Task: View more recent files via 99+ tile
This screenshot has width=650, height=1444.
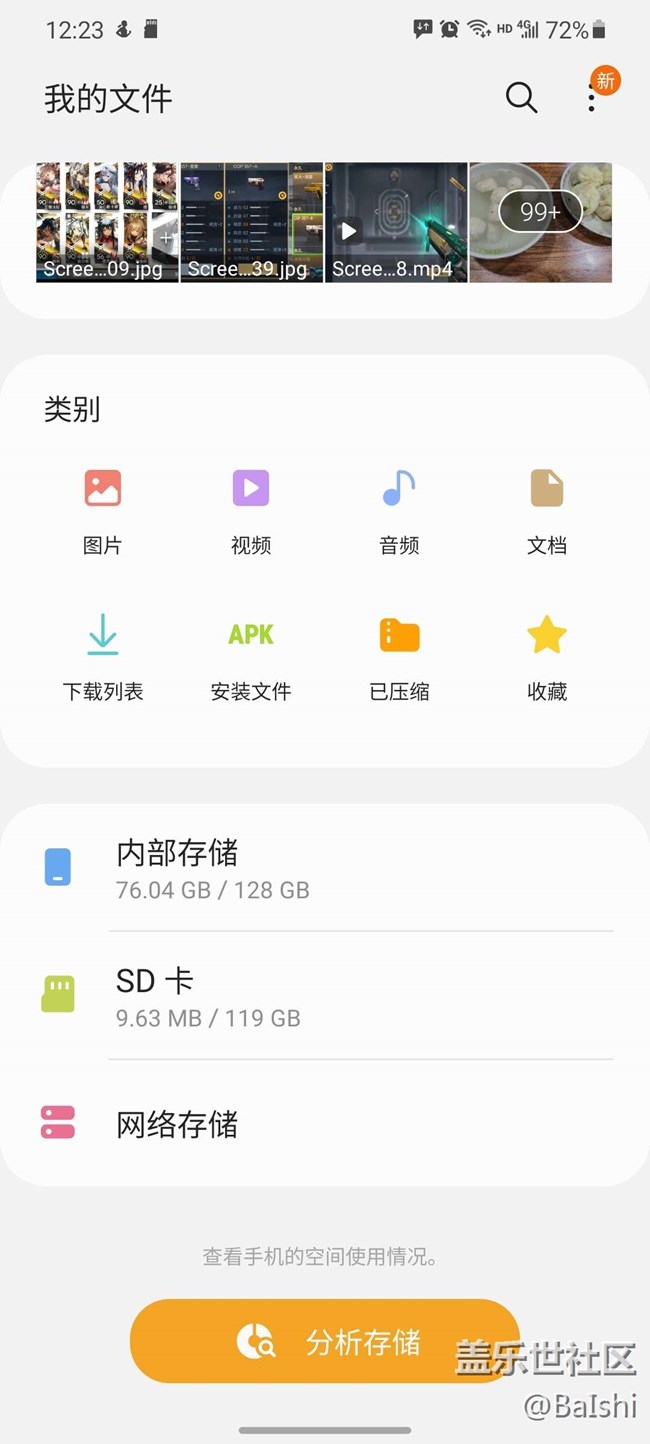Action: [x=540, y=222]
